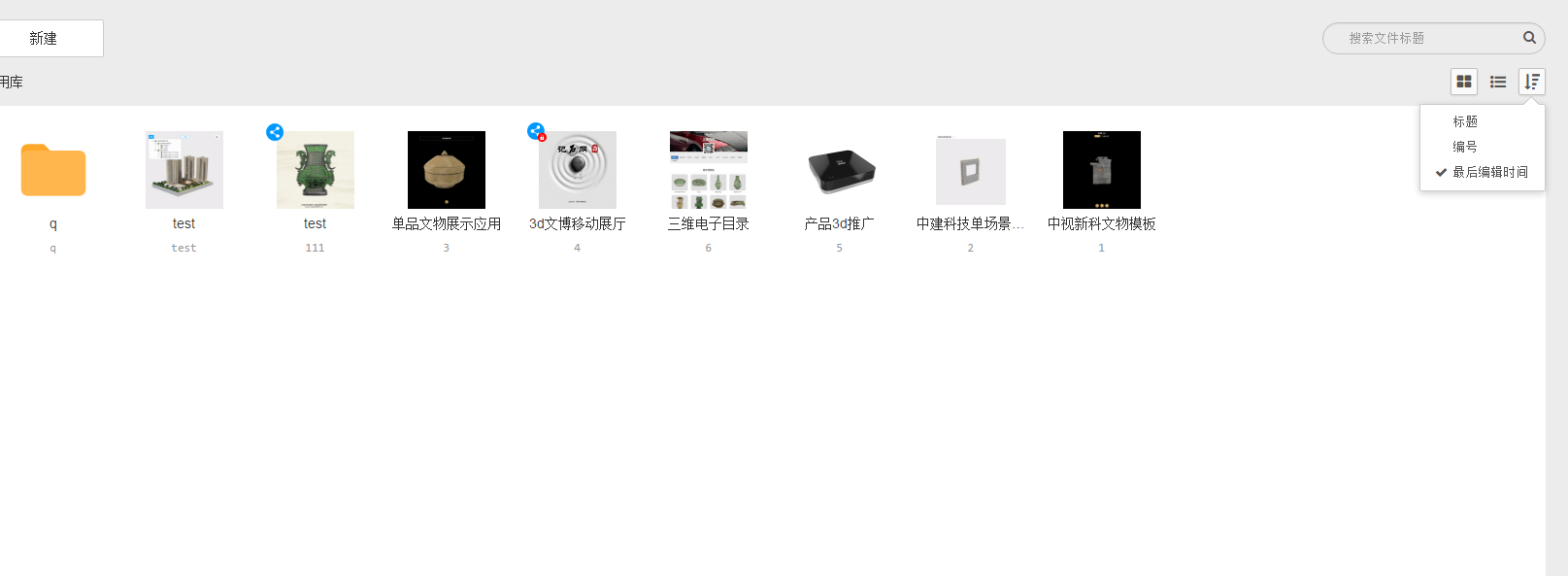The width and height of the screenshot is (1568, 576).
Task: Tap the search magnifier icon
Action: (x=1529, y=38)
